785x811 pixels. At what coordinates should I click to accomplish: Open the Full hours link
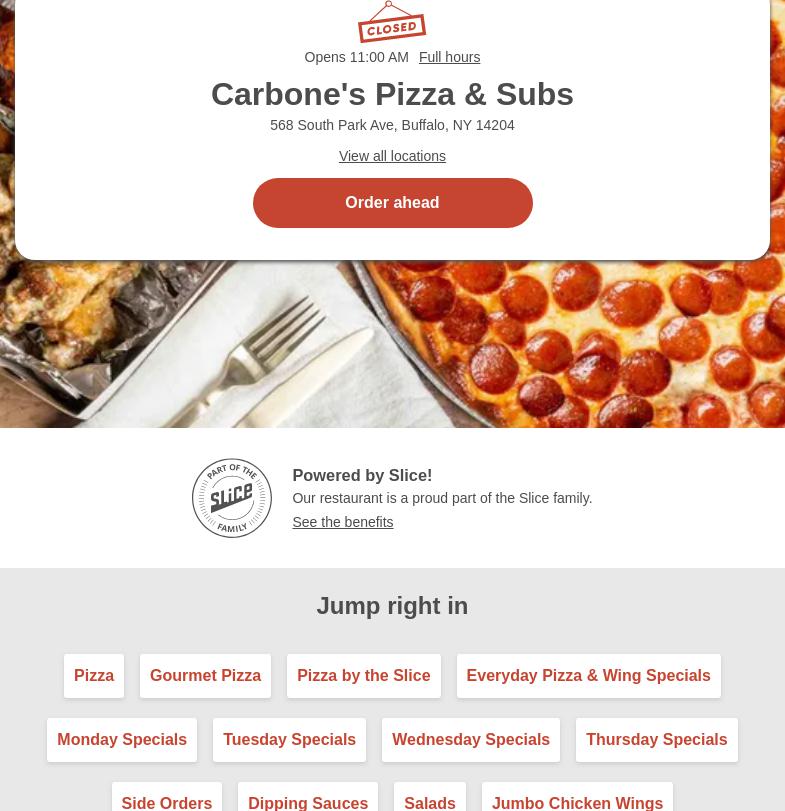coord(449,57)
